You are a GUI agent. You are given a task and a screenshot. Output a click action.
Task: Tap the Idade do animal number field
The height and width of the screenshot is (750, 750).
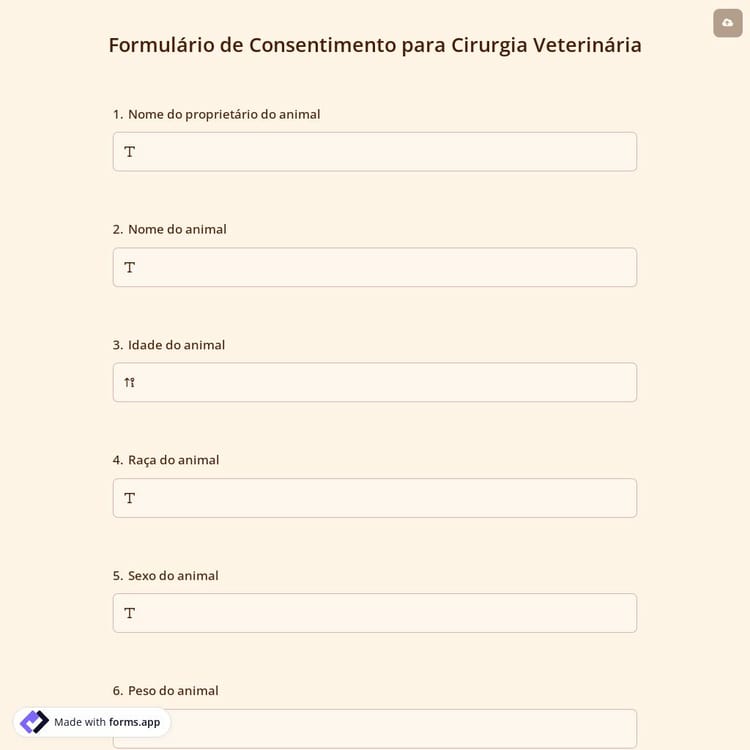coord(374,382)
